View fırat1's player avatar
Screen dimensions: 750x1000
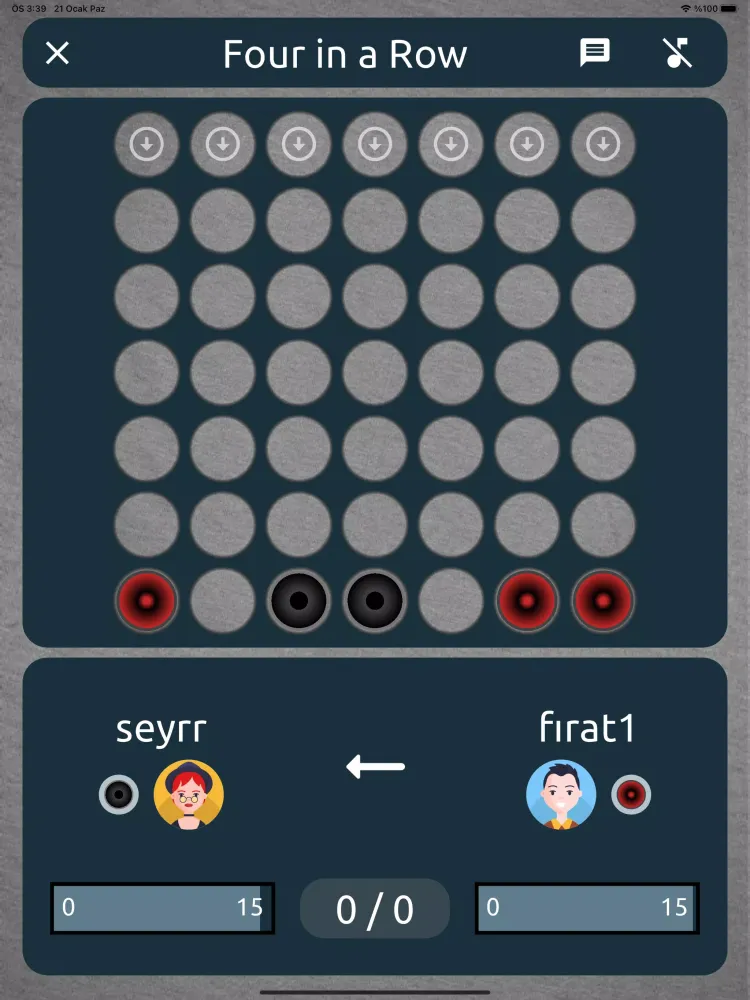pos(561,795)
